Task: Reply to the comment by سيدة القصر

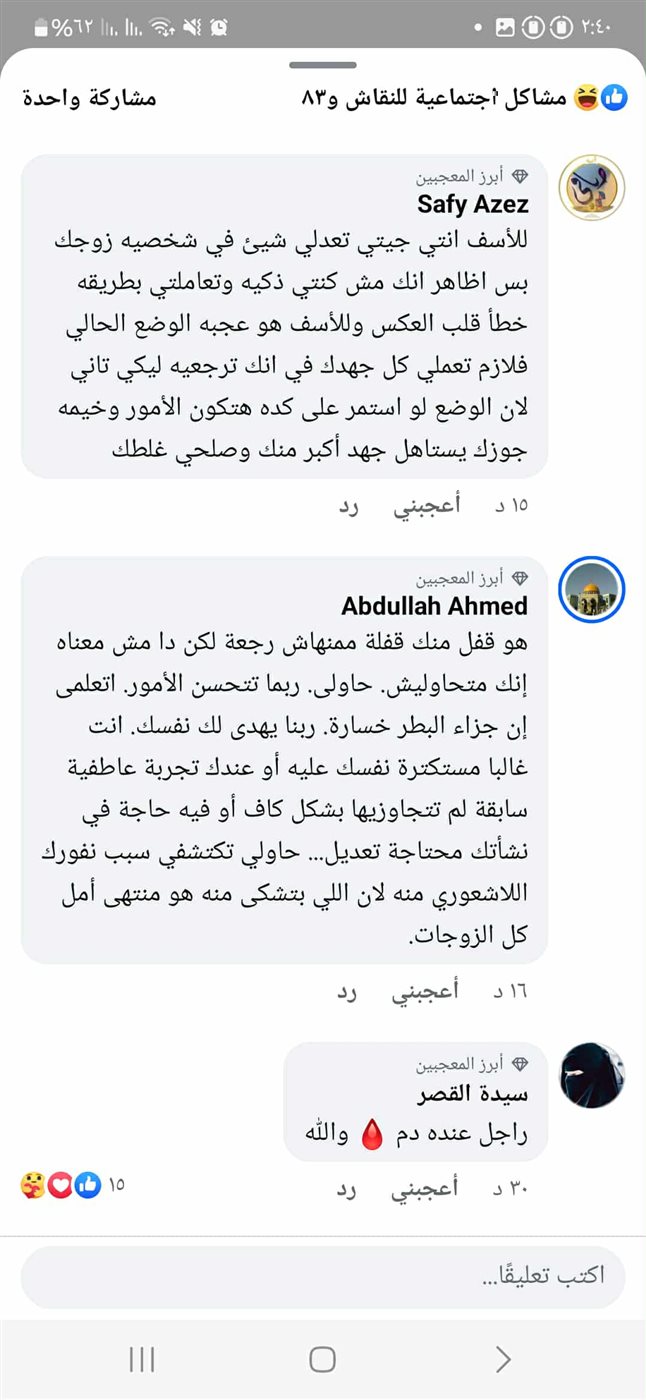Action: pos(347,1188)
